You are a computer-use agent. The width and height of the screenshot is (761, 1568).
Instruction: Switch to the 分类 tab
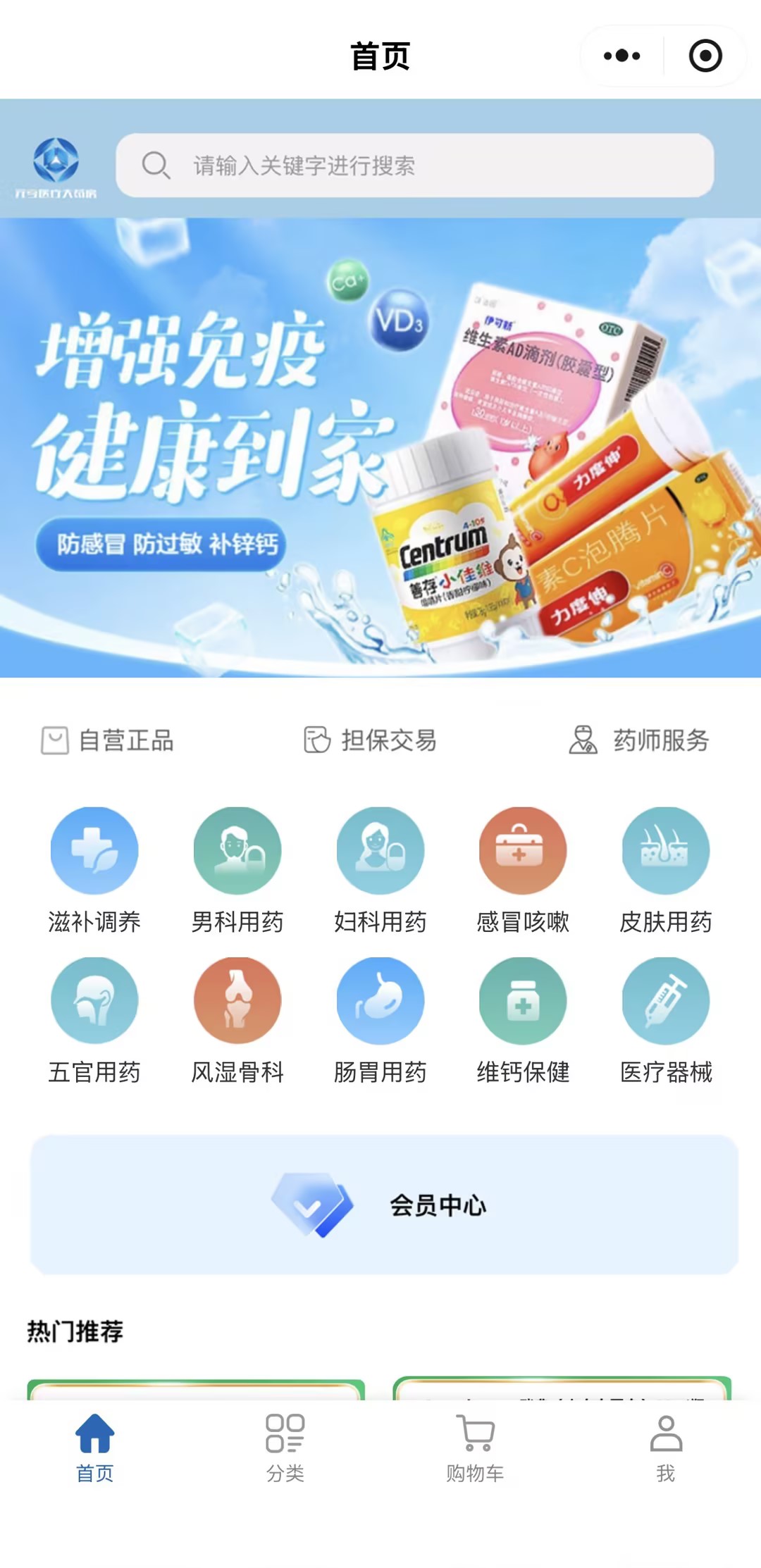[285, 1448]
